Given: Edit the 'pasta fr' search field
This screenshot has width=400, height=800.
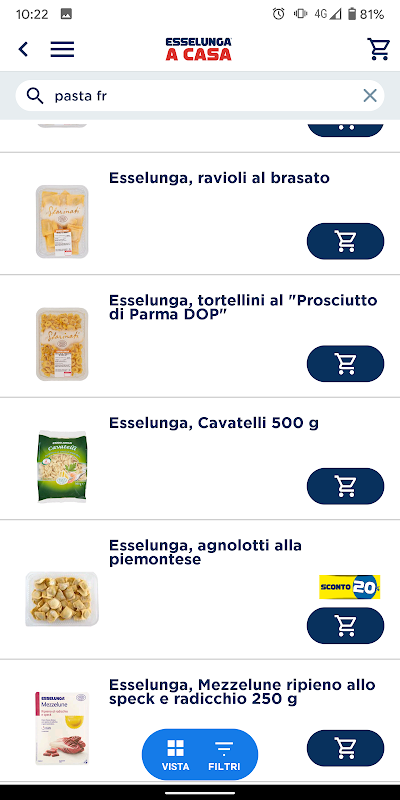Looking at the screenshot, I should point(200,95).
